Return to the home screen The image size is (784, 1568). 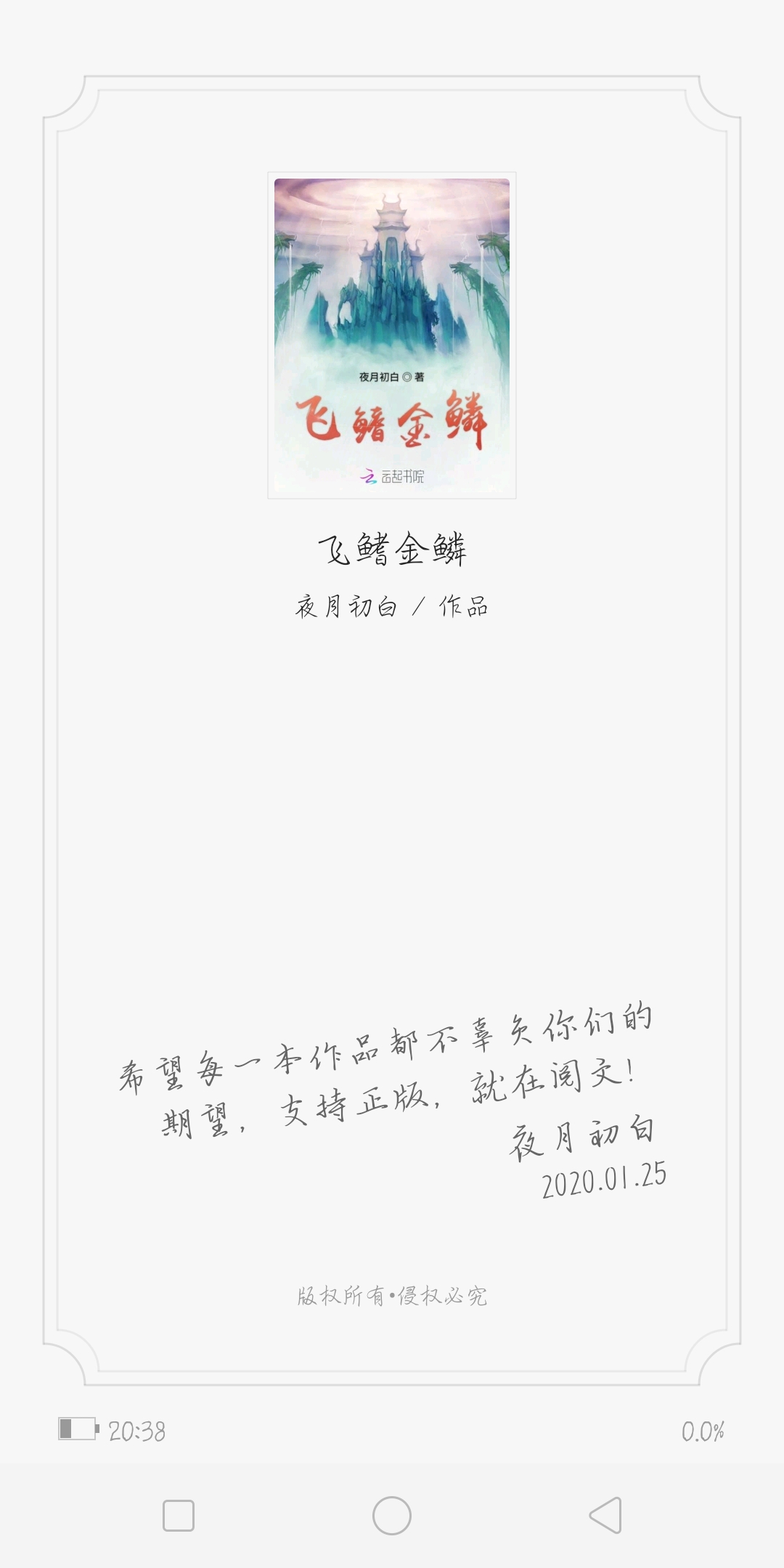(x=392, y=1515)
